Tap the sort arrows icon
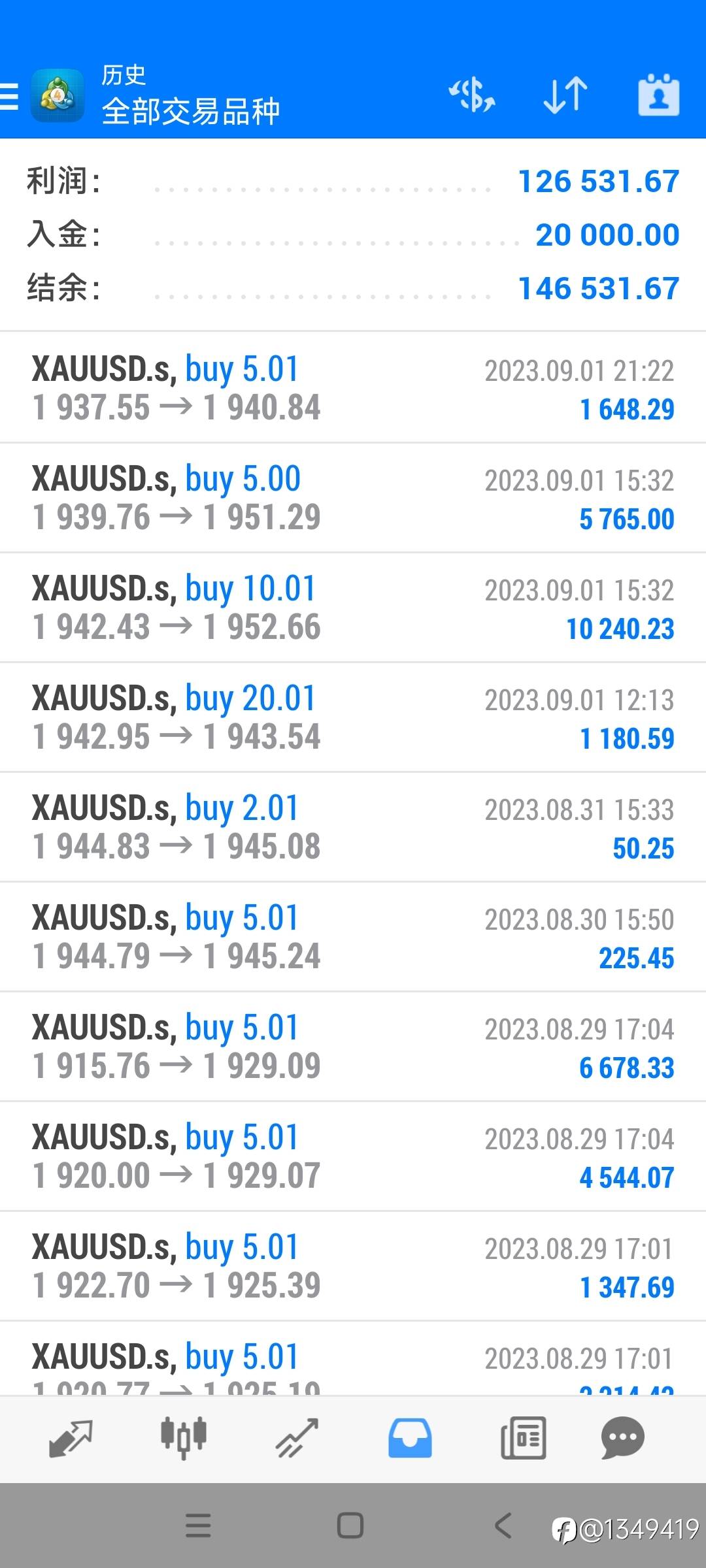Image resolution: width=706 pixels, height=1568 pixels. [x=565, y=95]
